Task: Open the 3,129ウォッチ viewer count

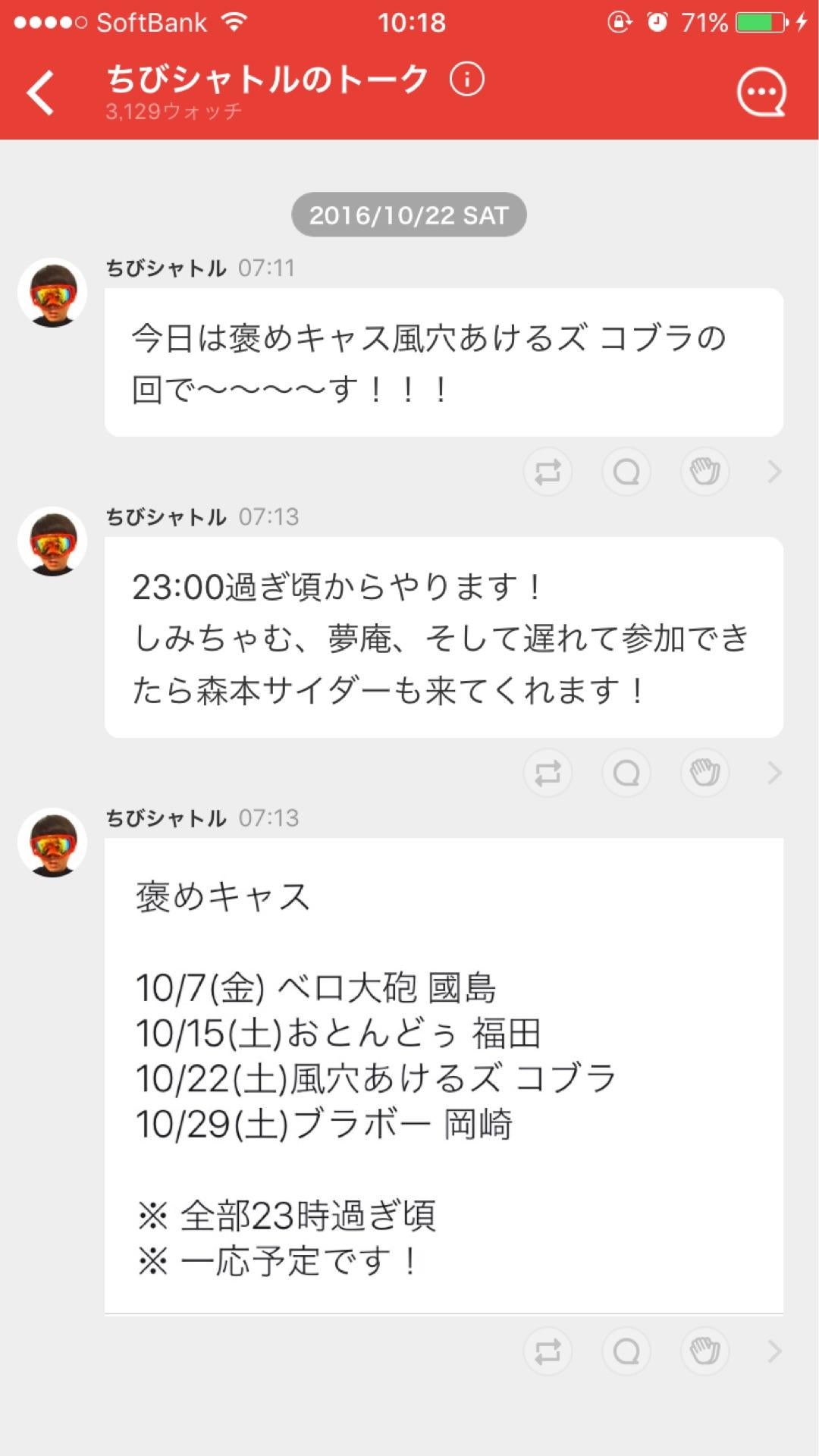Action: coord(173,111)
